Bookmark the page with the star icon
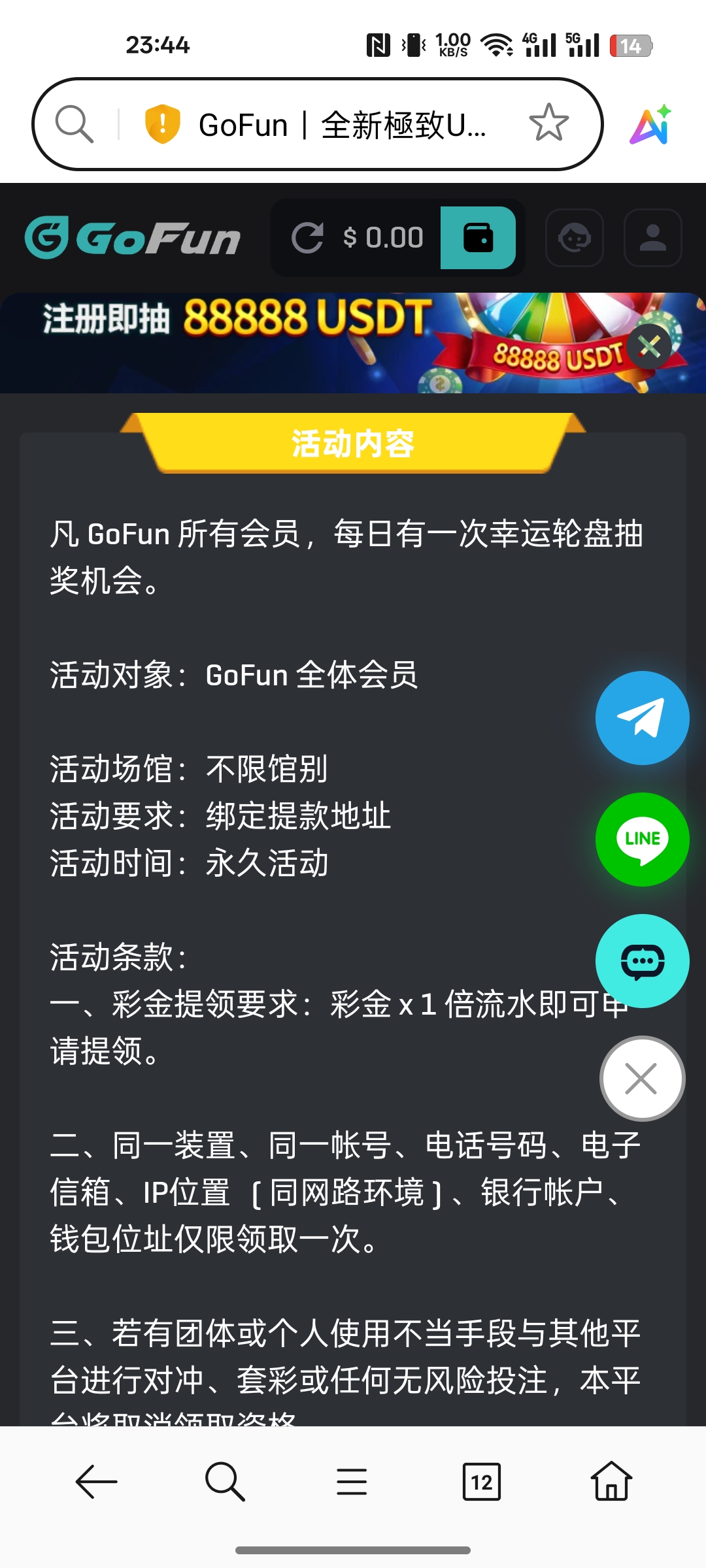This screenshot has height=1568, width=706. (549, 123)
